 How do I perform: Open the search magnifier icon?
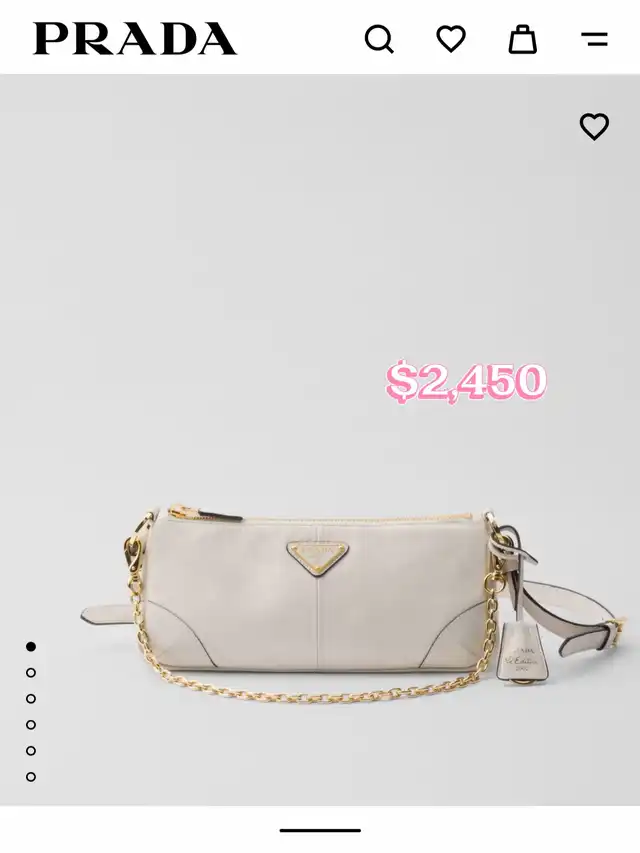tap(379, 40)
